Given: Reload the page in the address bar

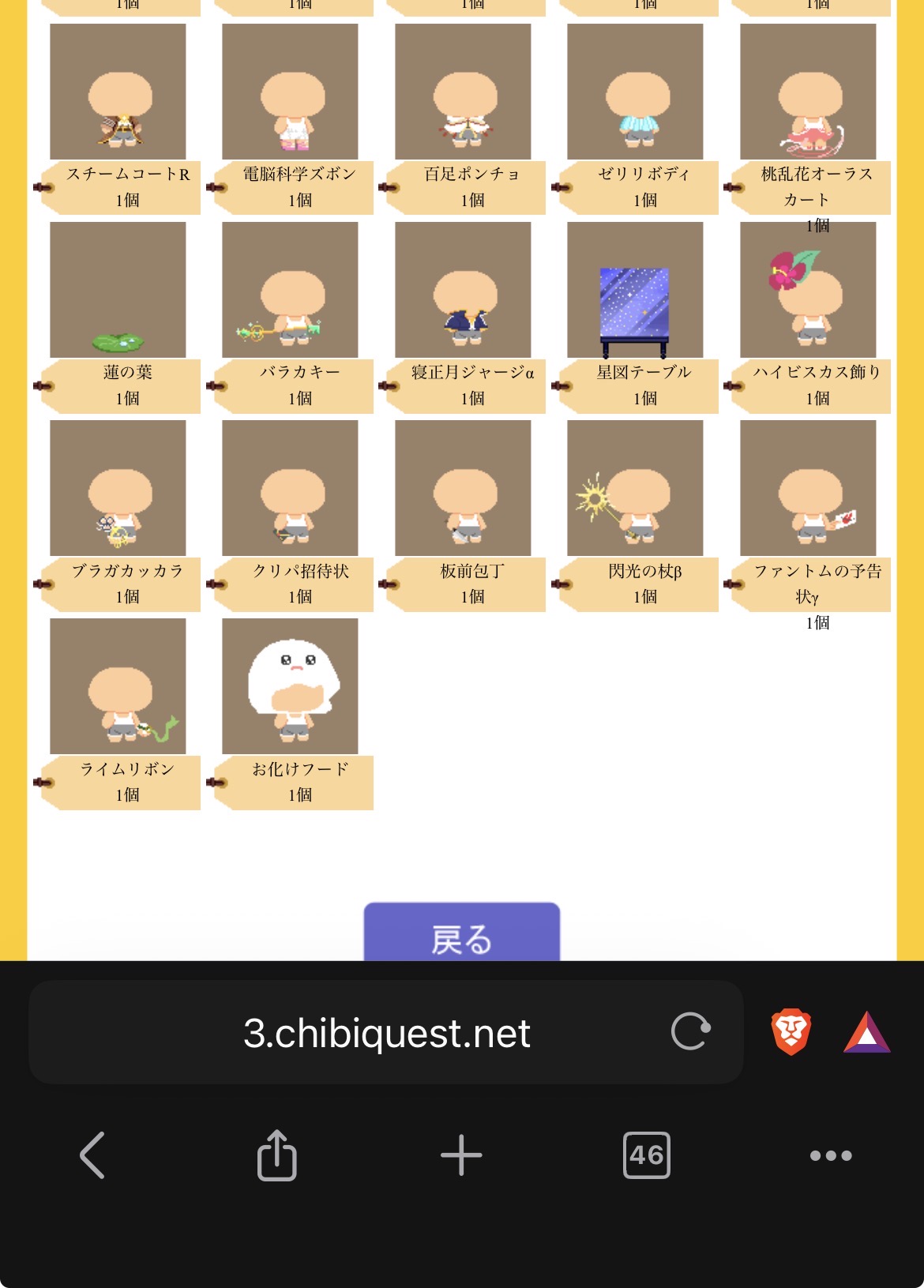Looking at the screenshot, I should pyautogui.click(x=690, y=1031).
